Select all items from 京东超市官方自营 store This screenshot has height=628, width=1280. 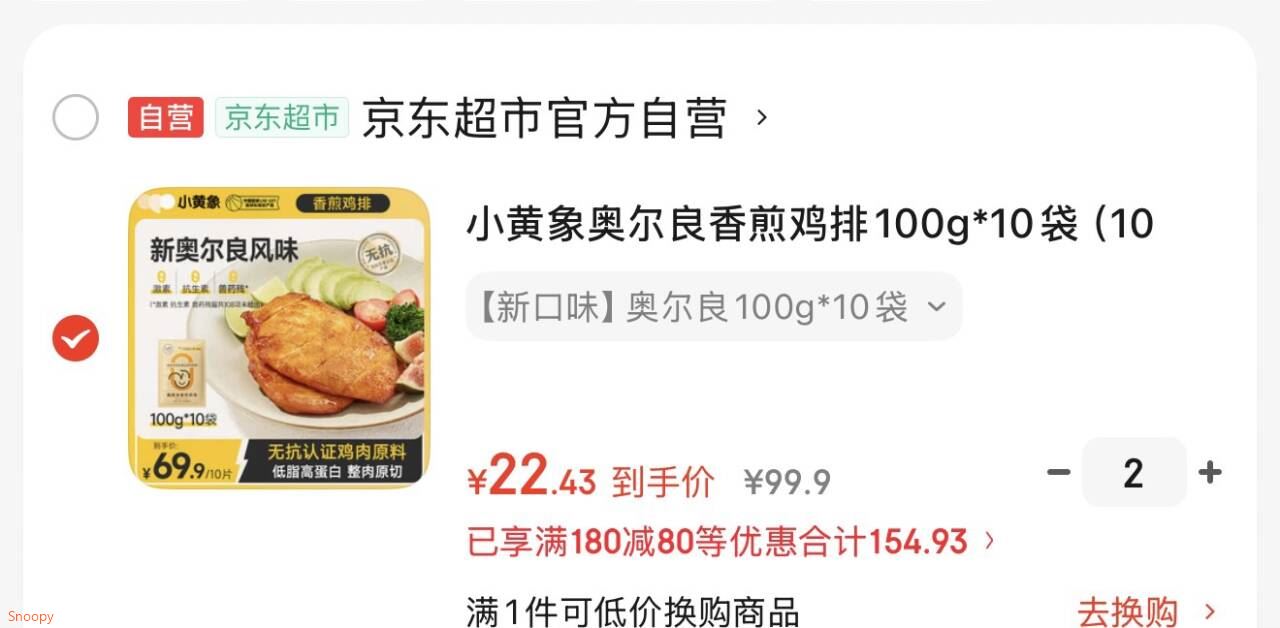tap(76, 118)
